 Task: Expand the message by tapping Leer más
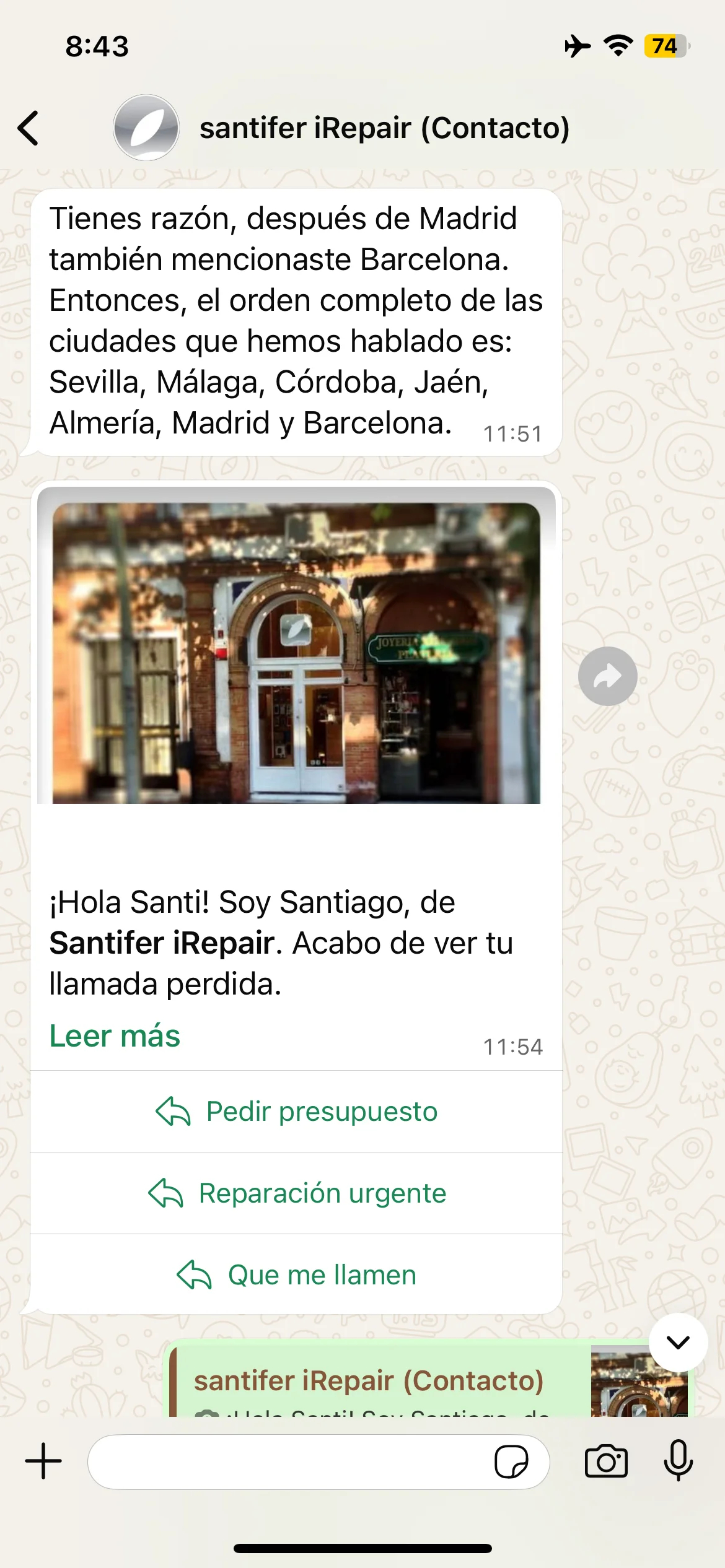115,1035
